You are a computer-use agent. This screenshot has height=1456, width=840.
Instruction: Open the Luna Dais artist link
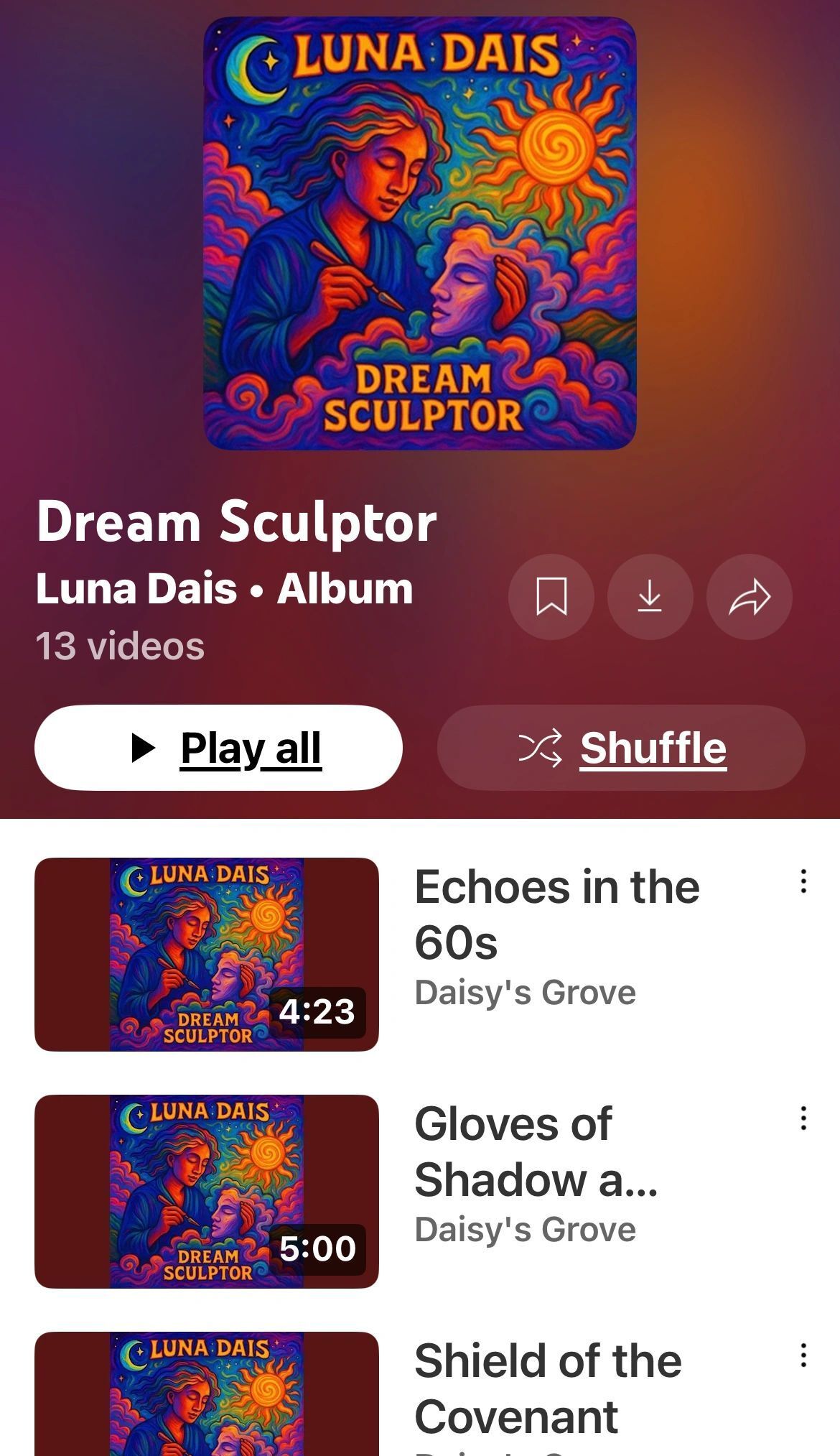coord(136,588)
